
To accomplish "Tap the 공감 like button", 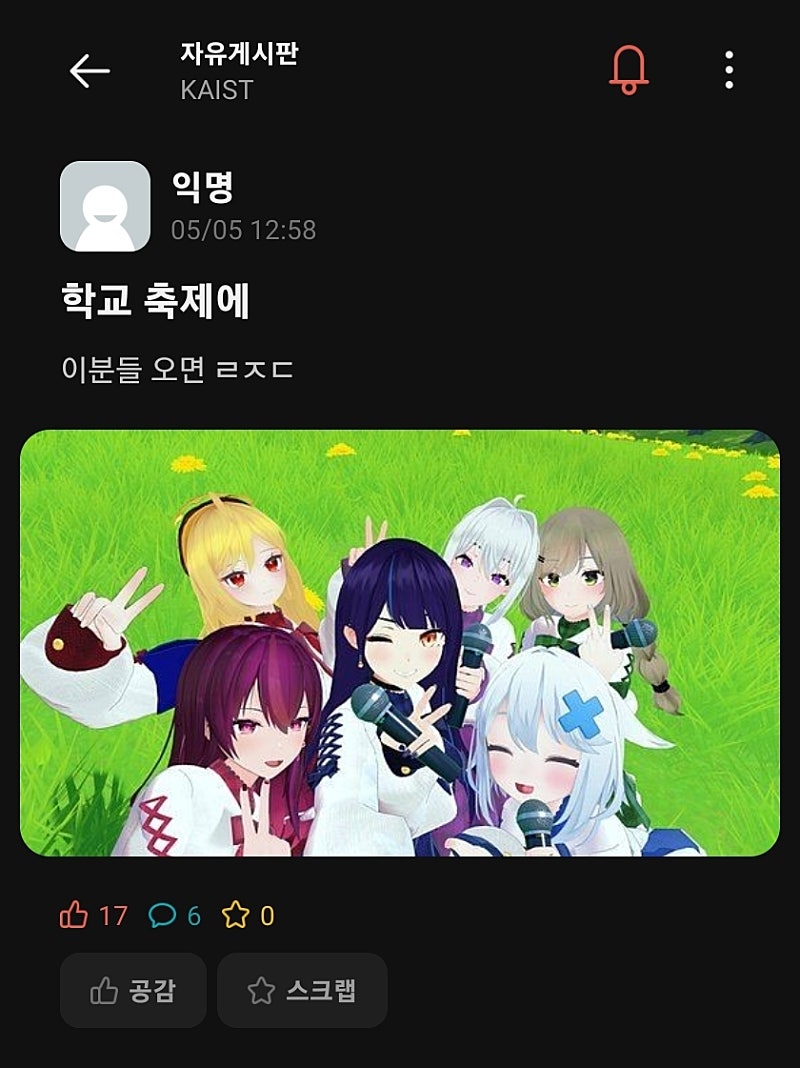I will pos(133,990).
